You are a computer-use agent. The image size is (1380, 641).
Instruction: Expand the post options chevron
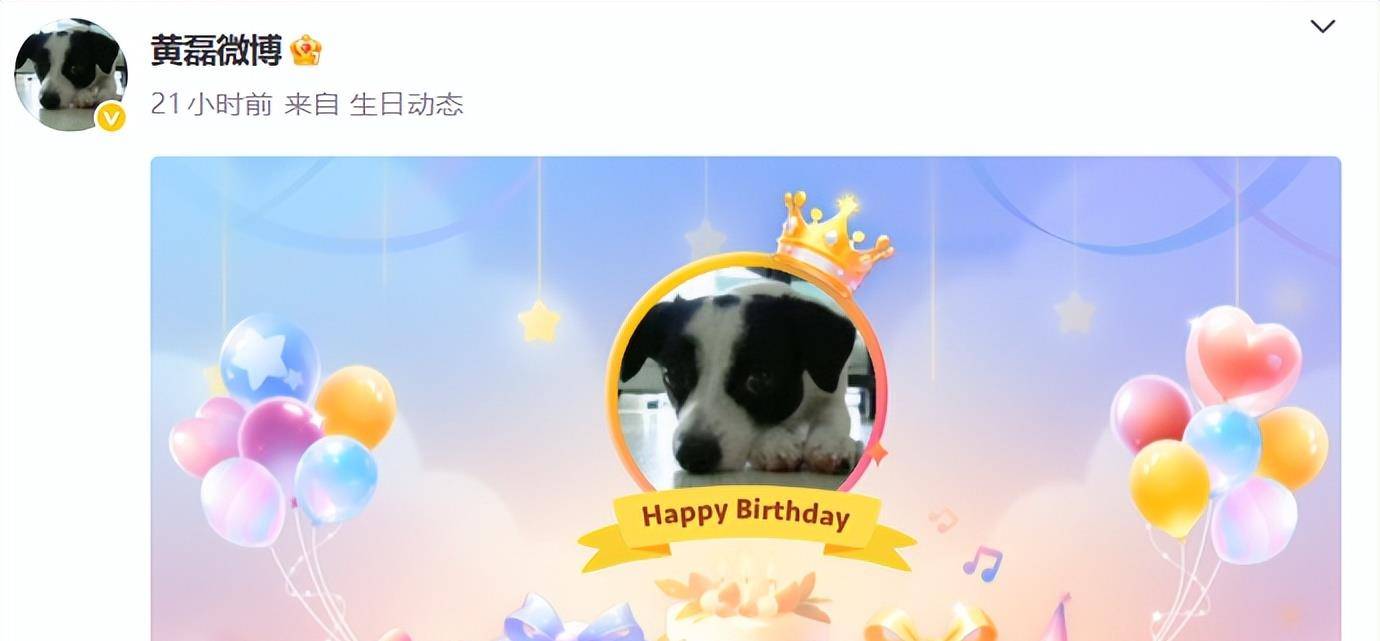tap(1322, 27)
